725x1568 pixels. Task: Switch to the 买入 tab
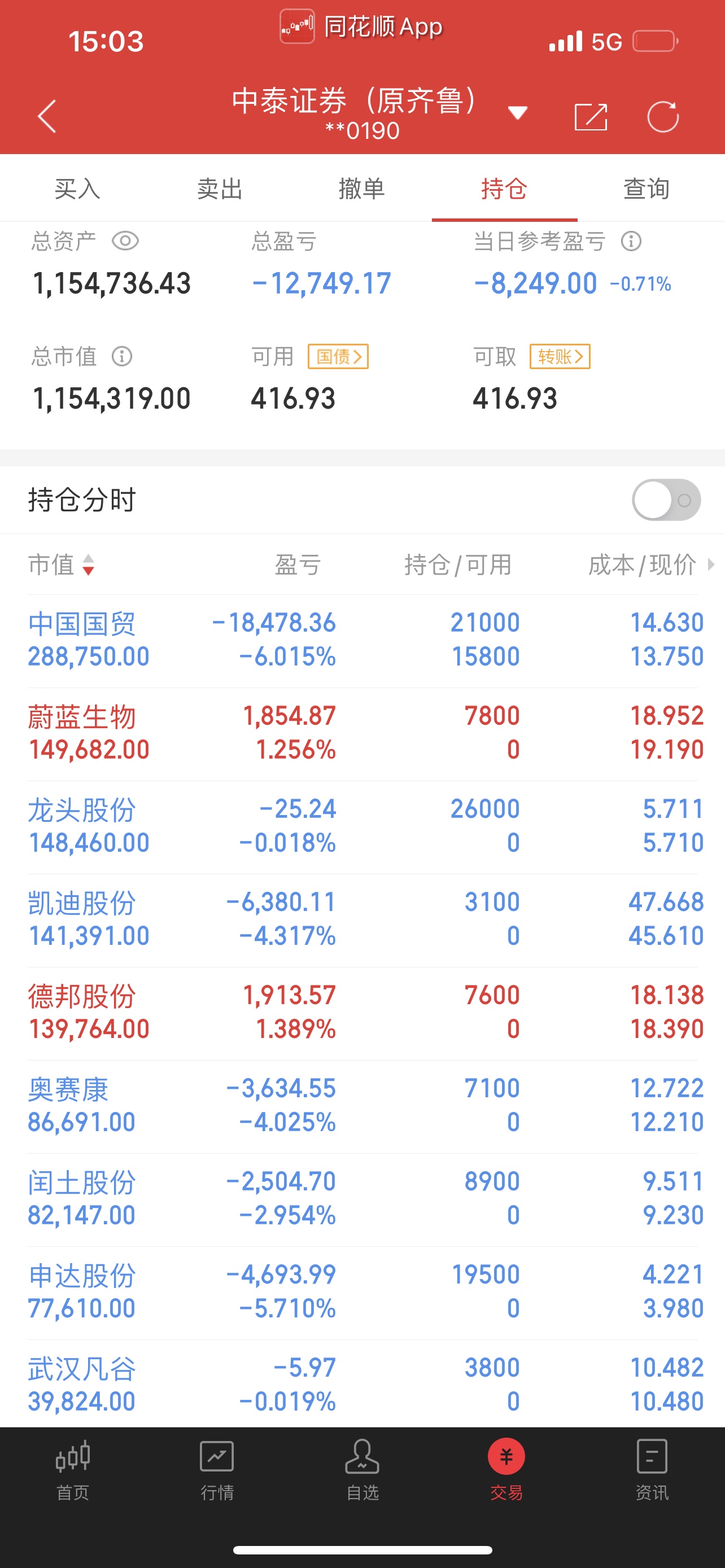point(77,189)
